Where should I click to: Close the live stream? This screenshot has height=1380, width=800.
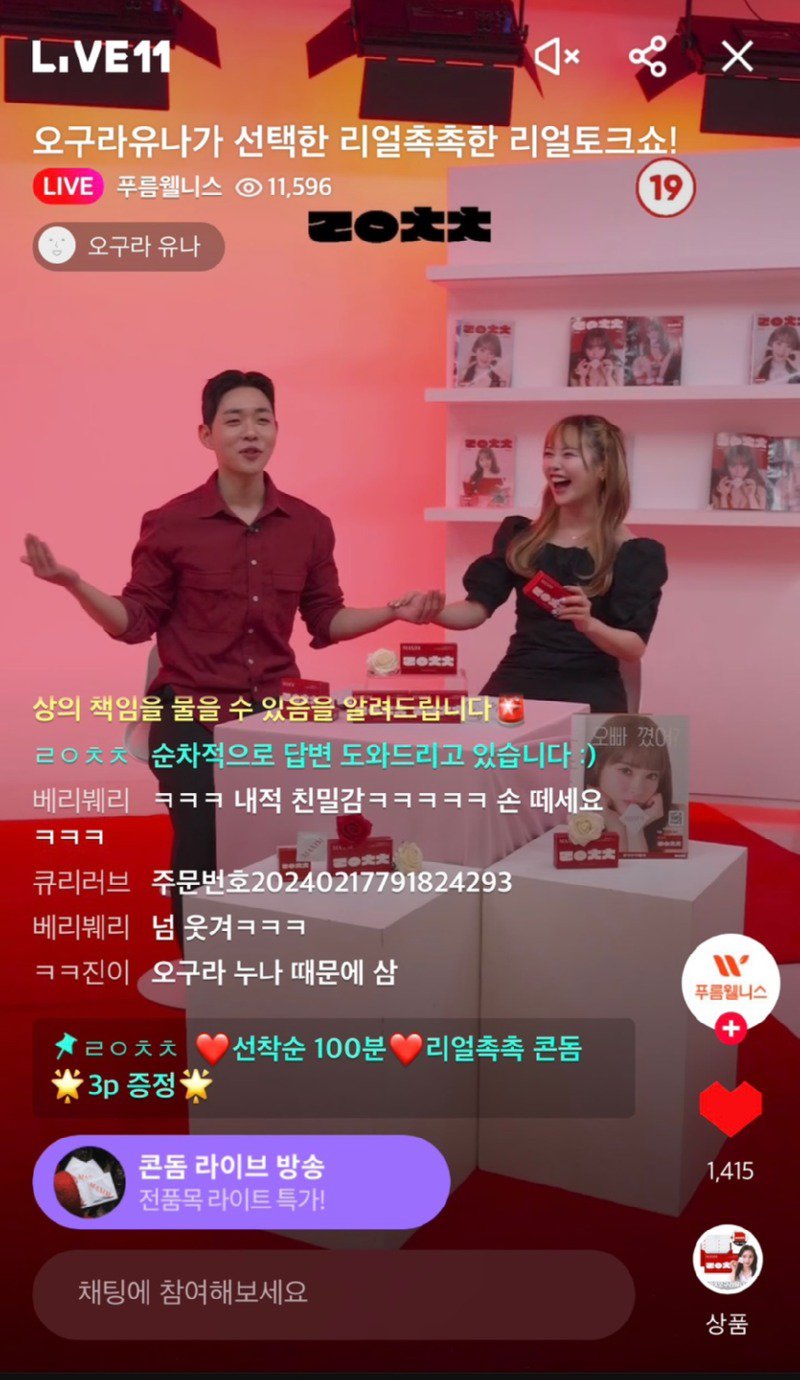[x=737, y=57]
